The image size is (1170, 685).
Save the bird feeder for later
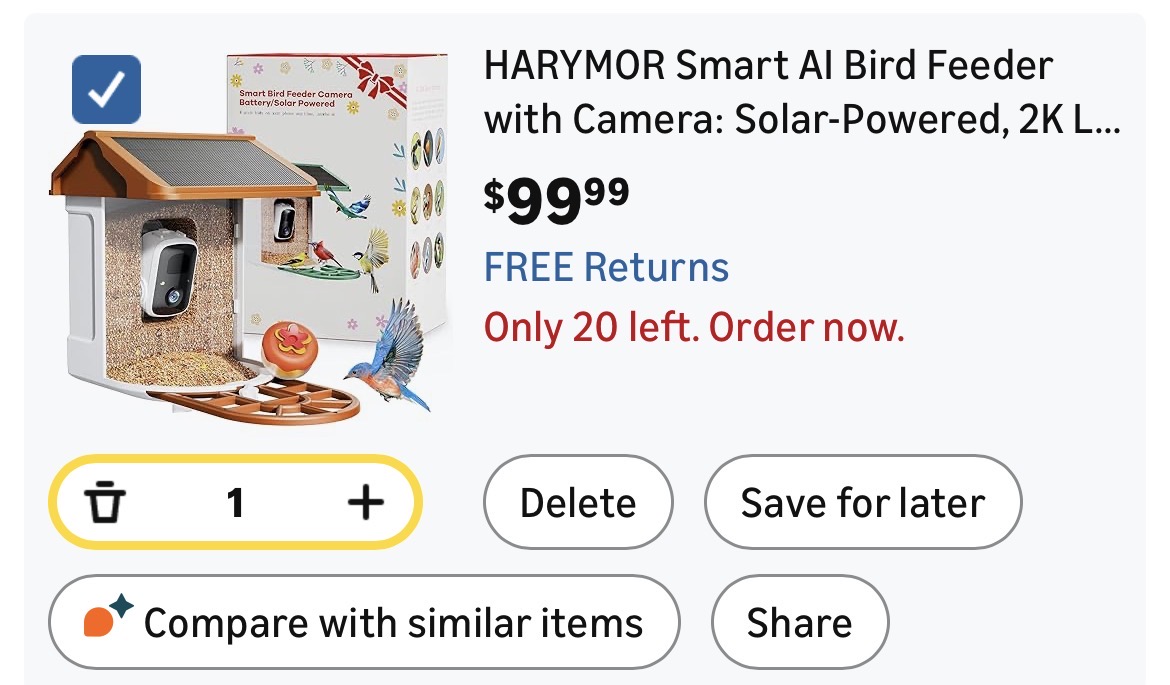862,503
